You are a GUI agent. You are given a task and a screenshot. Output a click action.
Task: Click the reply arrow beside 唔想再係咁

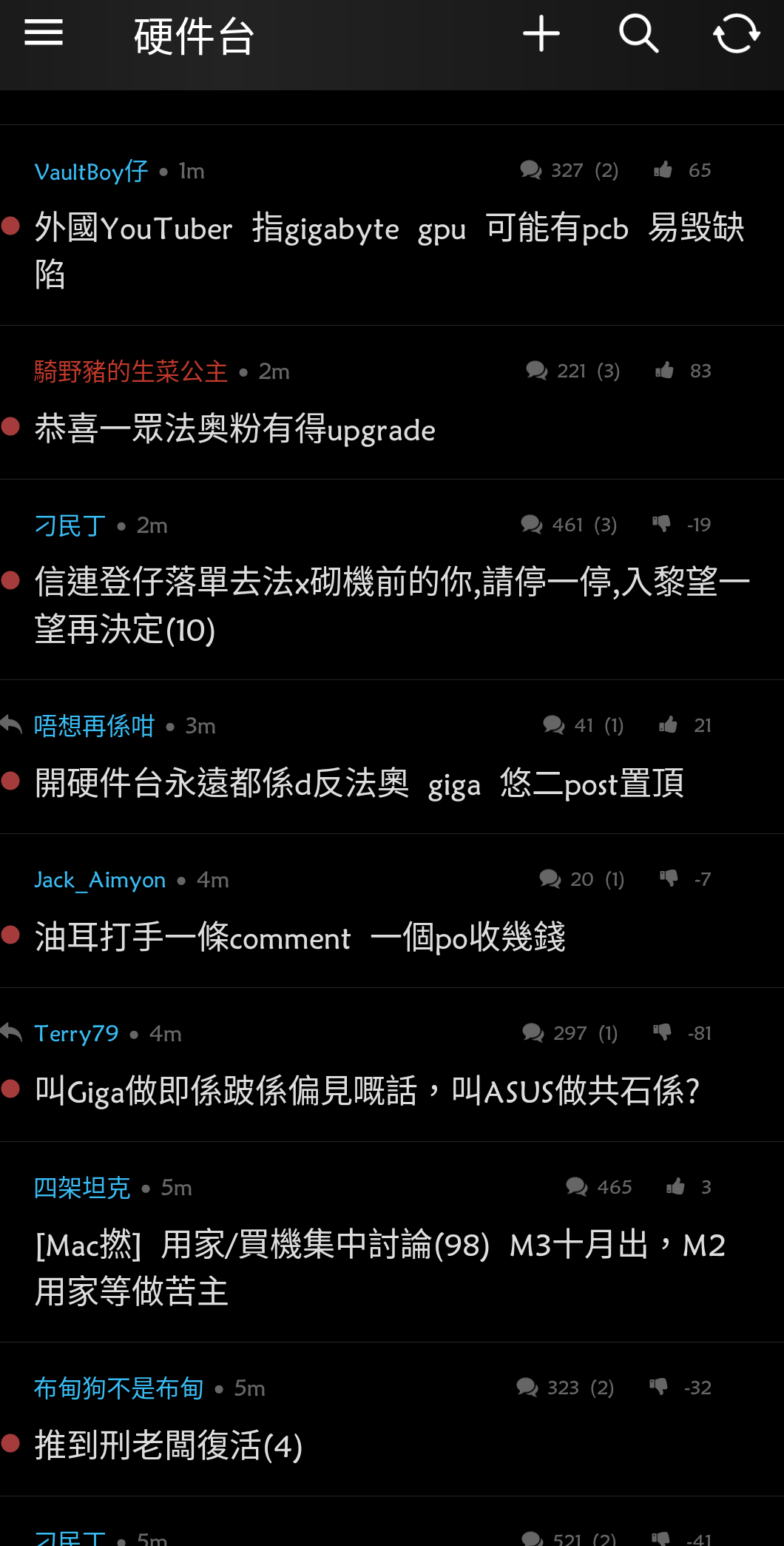coord(13,725)
